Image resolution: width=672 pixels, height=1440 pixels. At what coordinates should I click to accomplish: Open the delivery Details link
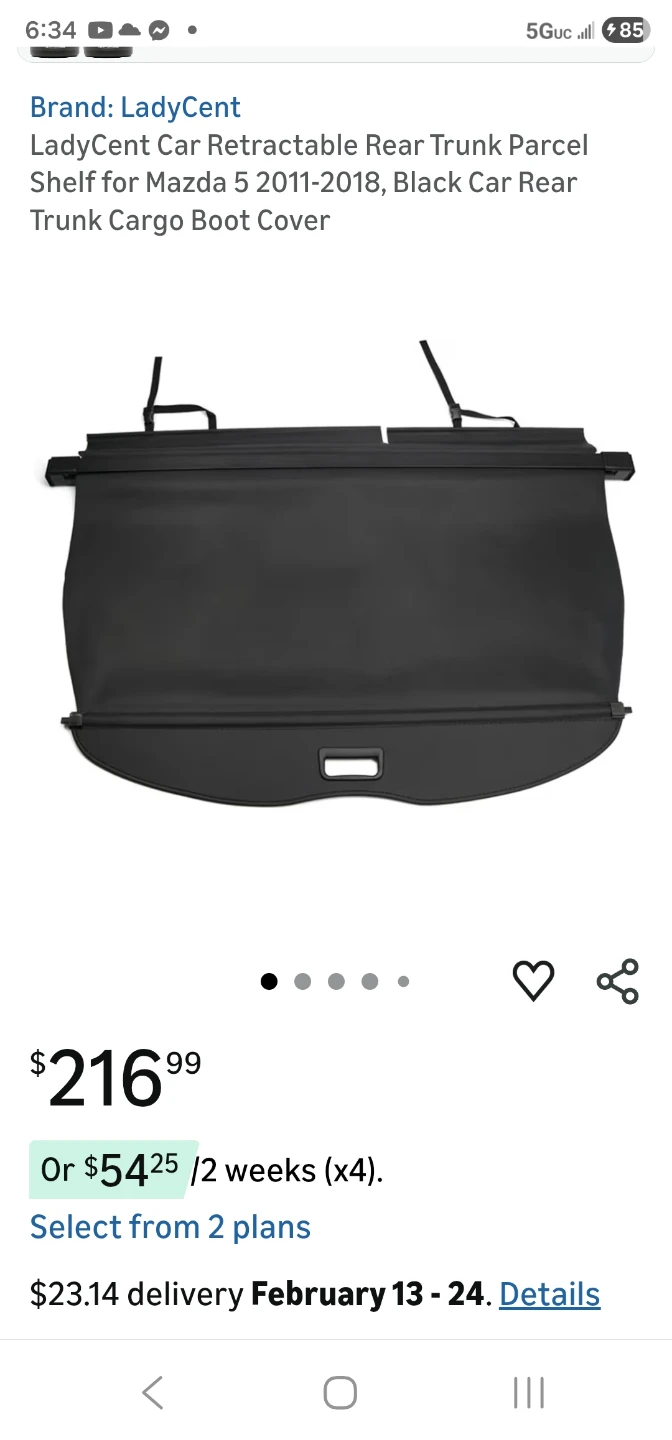pos(549,1294)
